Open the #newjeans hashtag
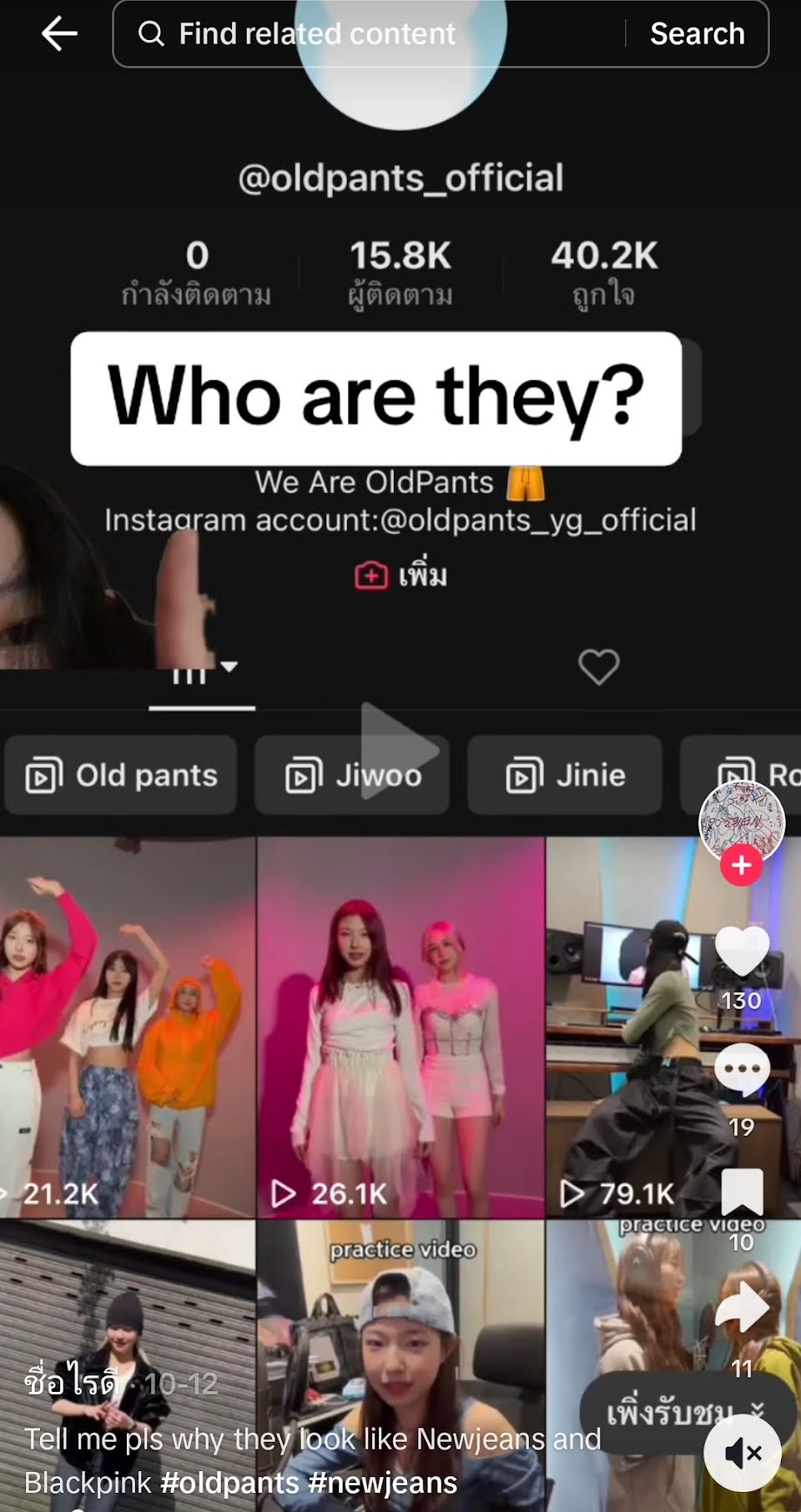This screenshot has width=801, height=1512. 382,1482
